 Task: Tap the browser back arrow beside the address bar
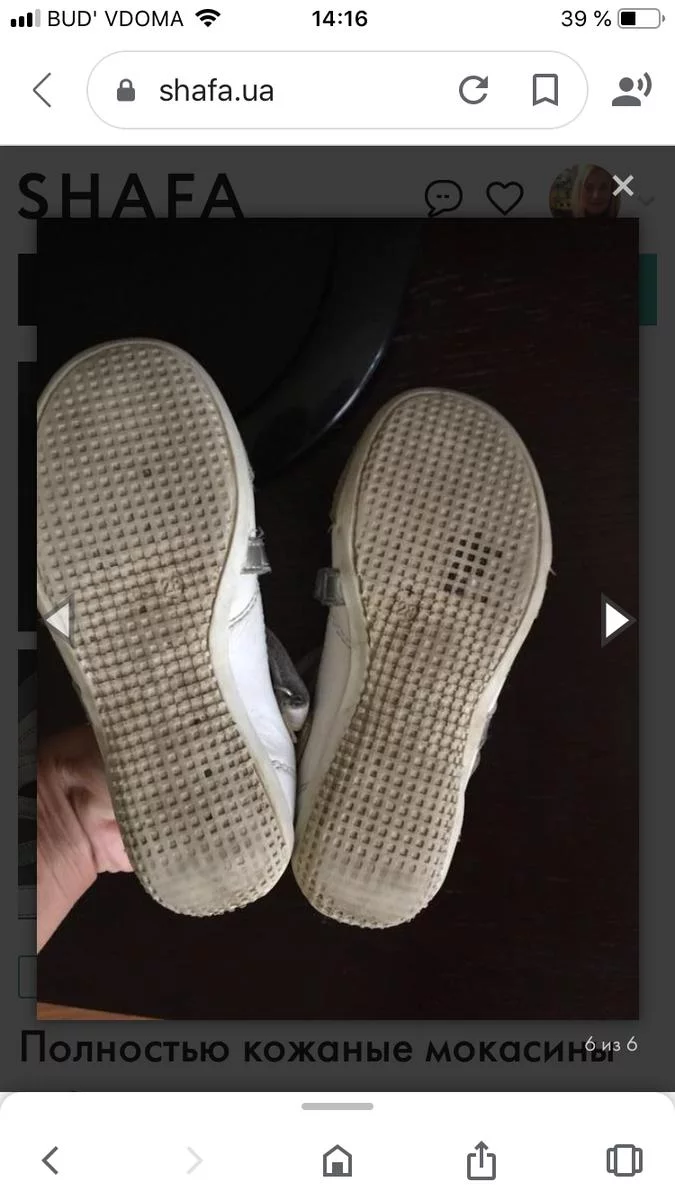[x=42, y=91]
